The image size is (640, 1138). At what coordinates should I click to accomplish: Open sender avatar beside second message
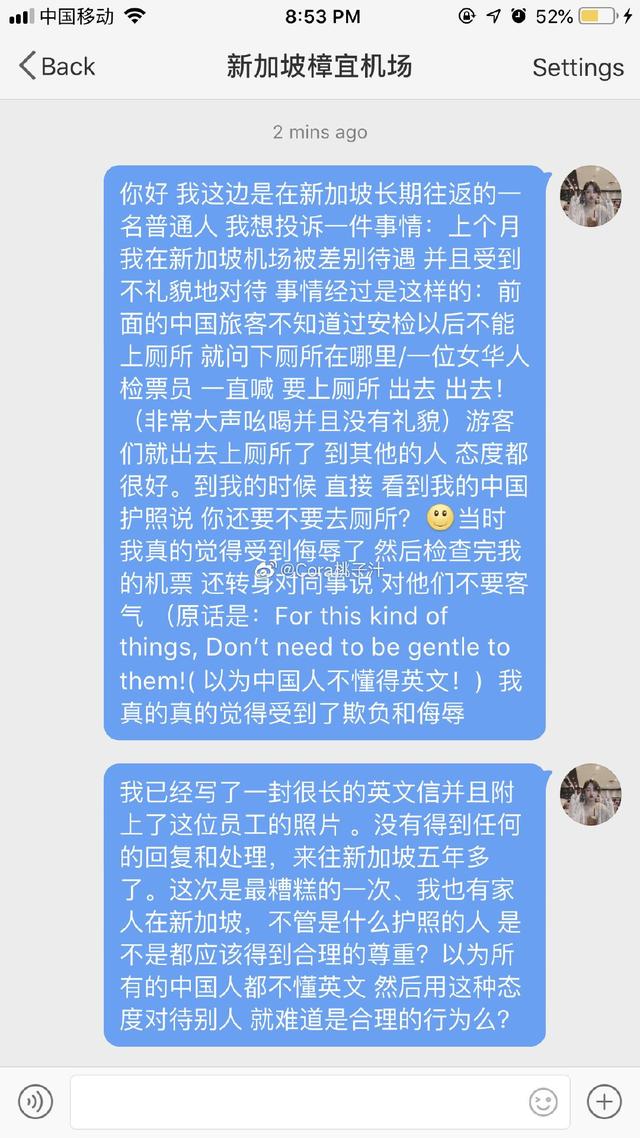coord(590,794)
